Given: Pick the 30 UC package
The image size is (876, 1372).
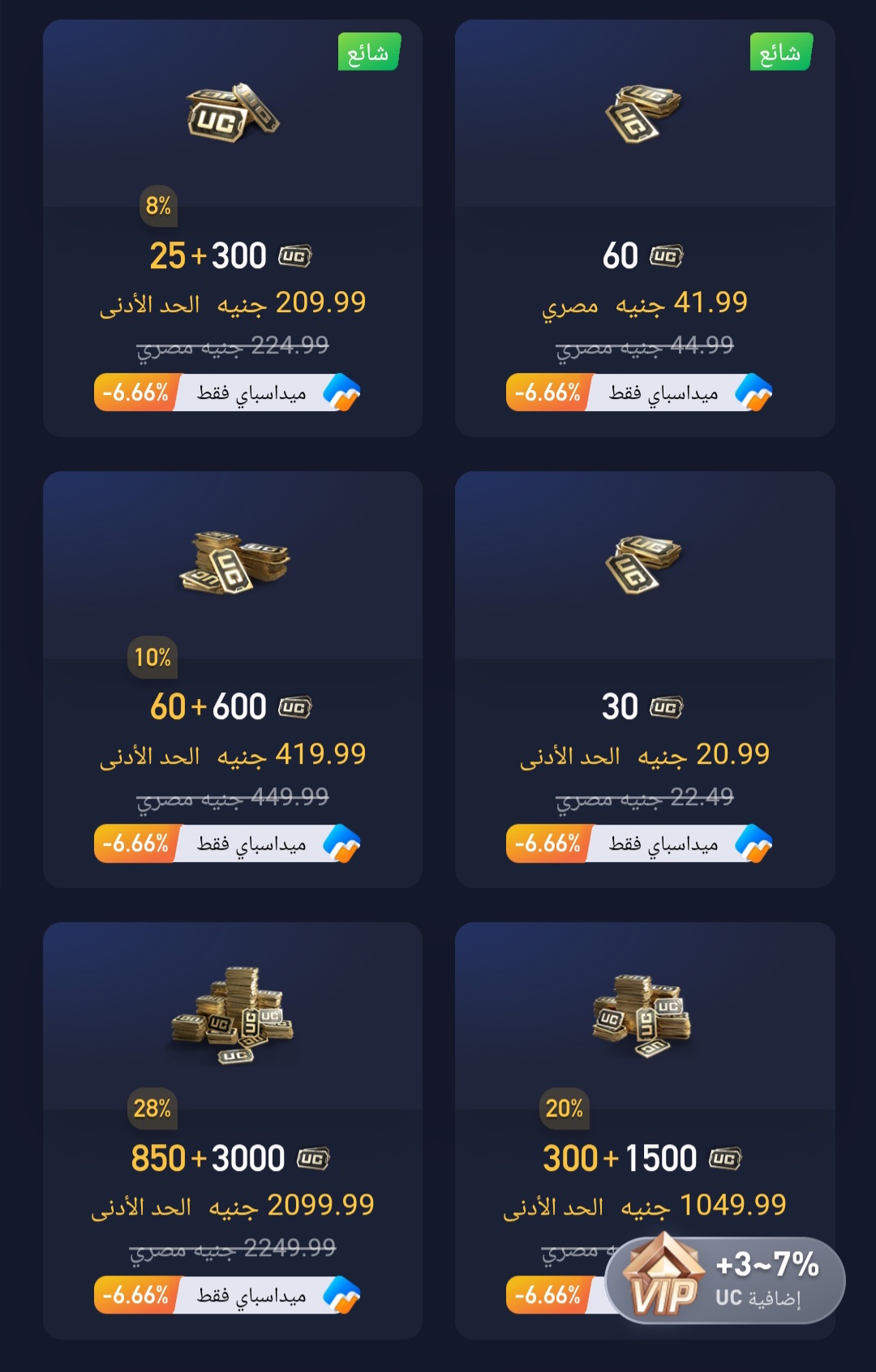Looking at the screenshot, I should click(645, 680).
